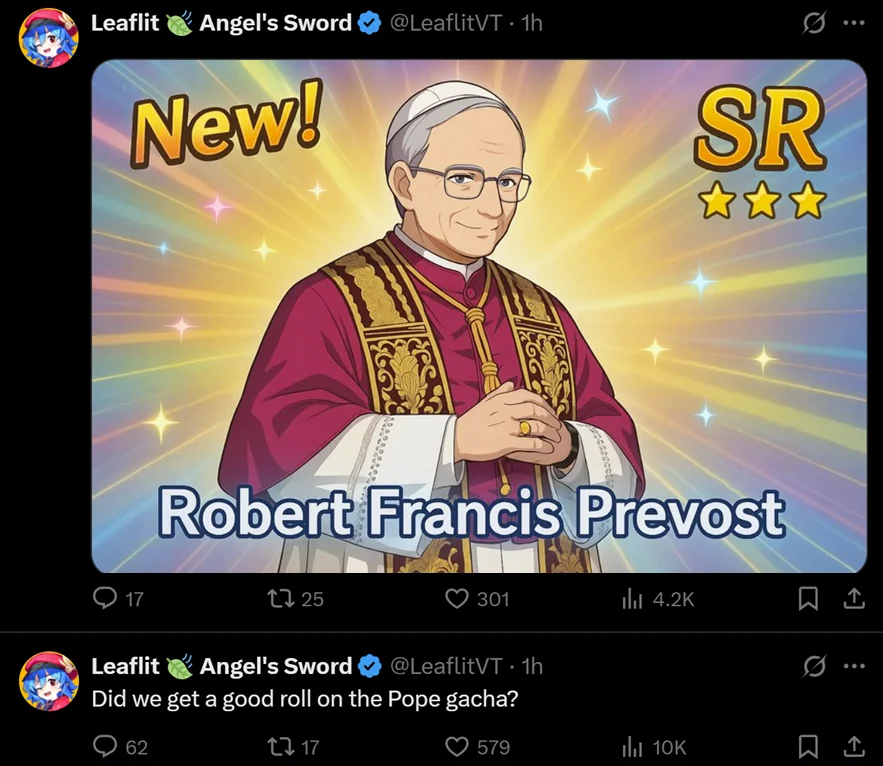Open the Pope gacha image in the post
Image resolution: width=883 pixels, height=766 pixels.
click(x=479, y=316)
